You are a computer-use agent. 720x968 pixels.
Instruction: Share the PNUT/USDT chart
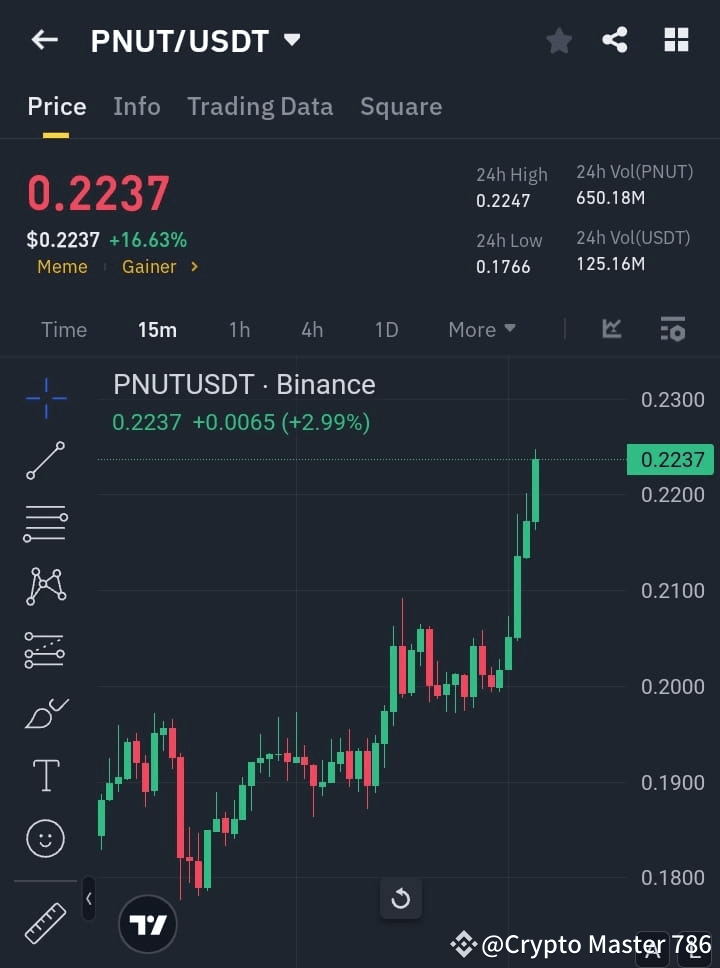click(614, 40)
